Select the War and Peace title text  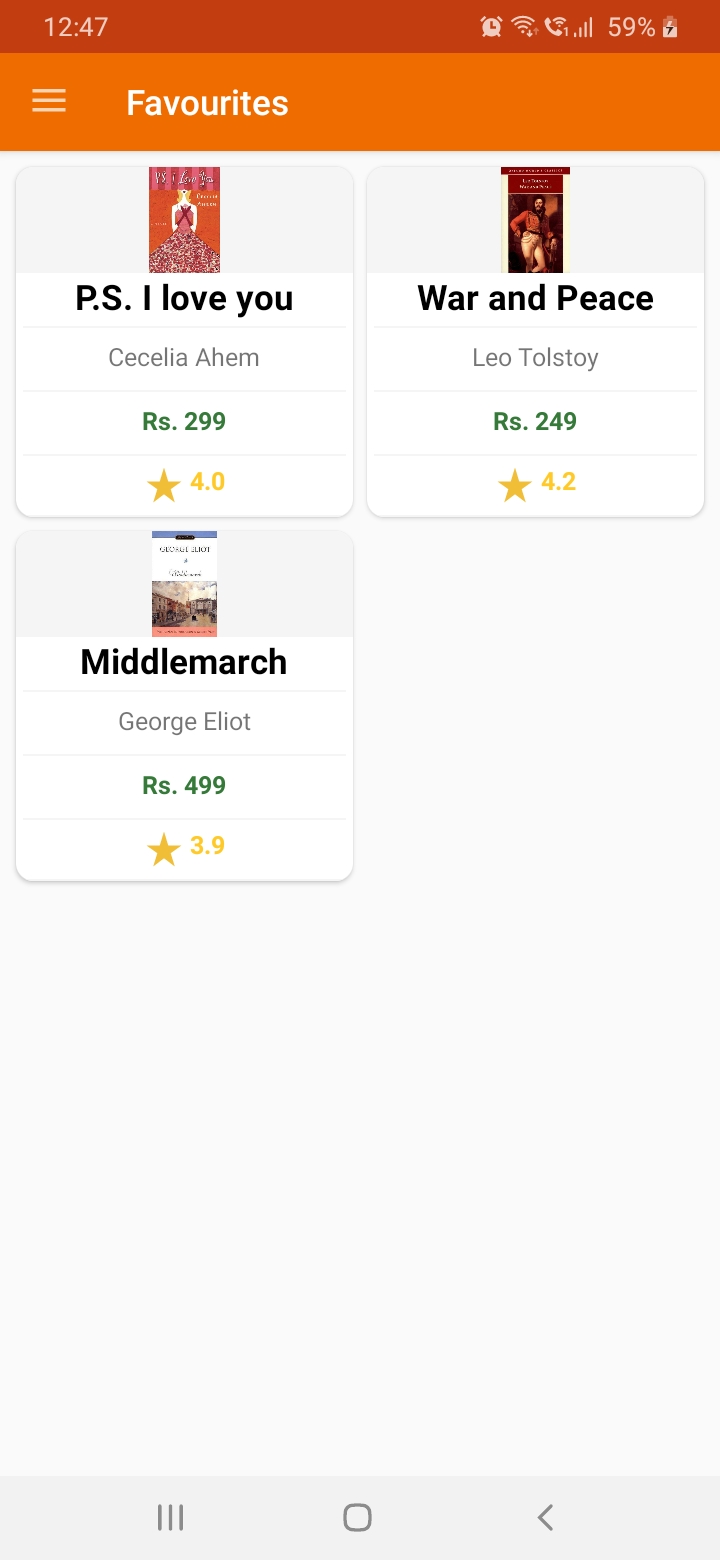pos(535,298)
